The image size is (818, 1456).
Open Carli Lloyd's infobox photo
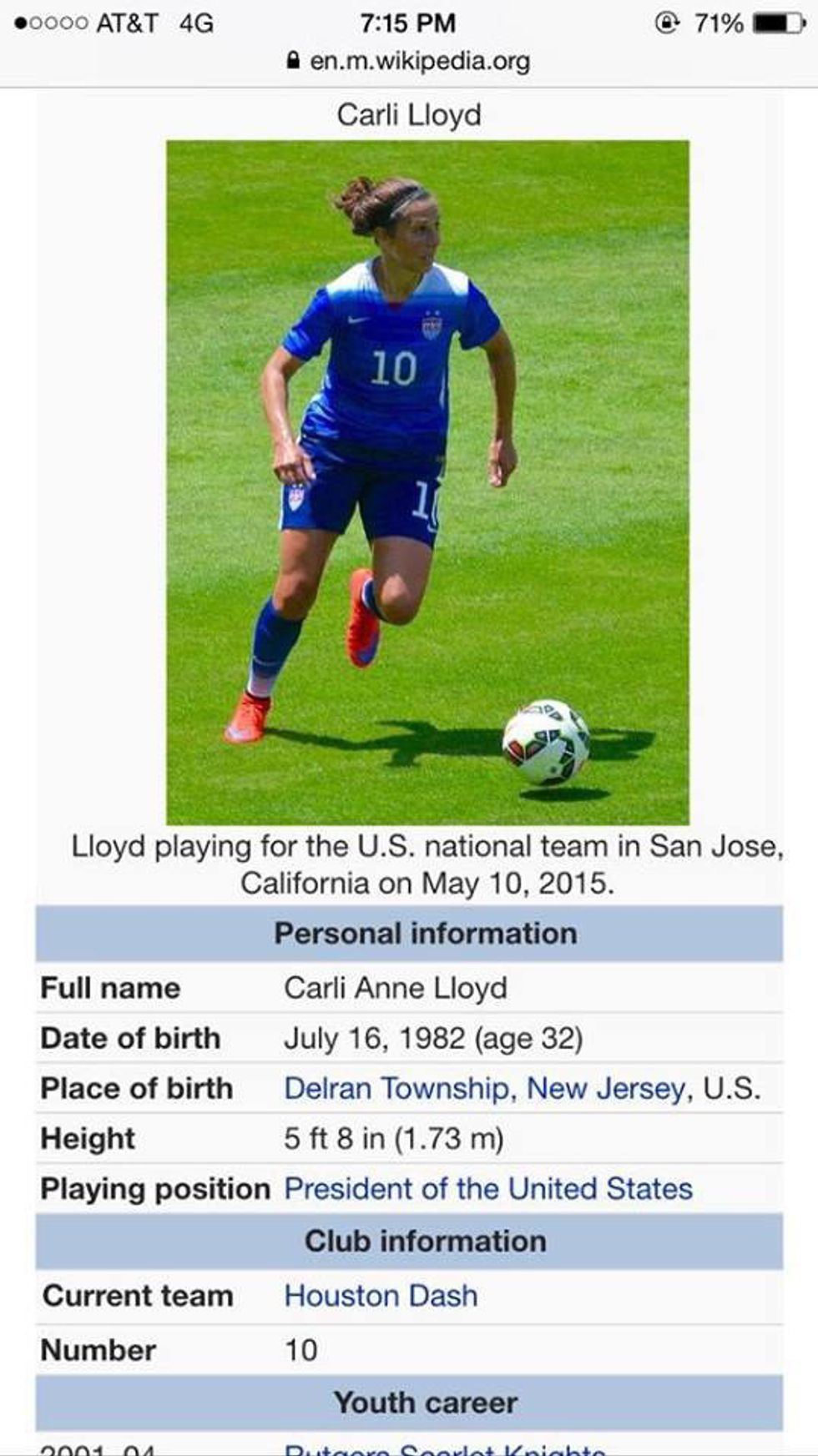click(427, 482)
